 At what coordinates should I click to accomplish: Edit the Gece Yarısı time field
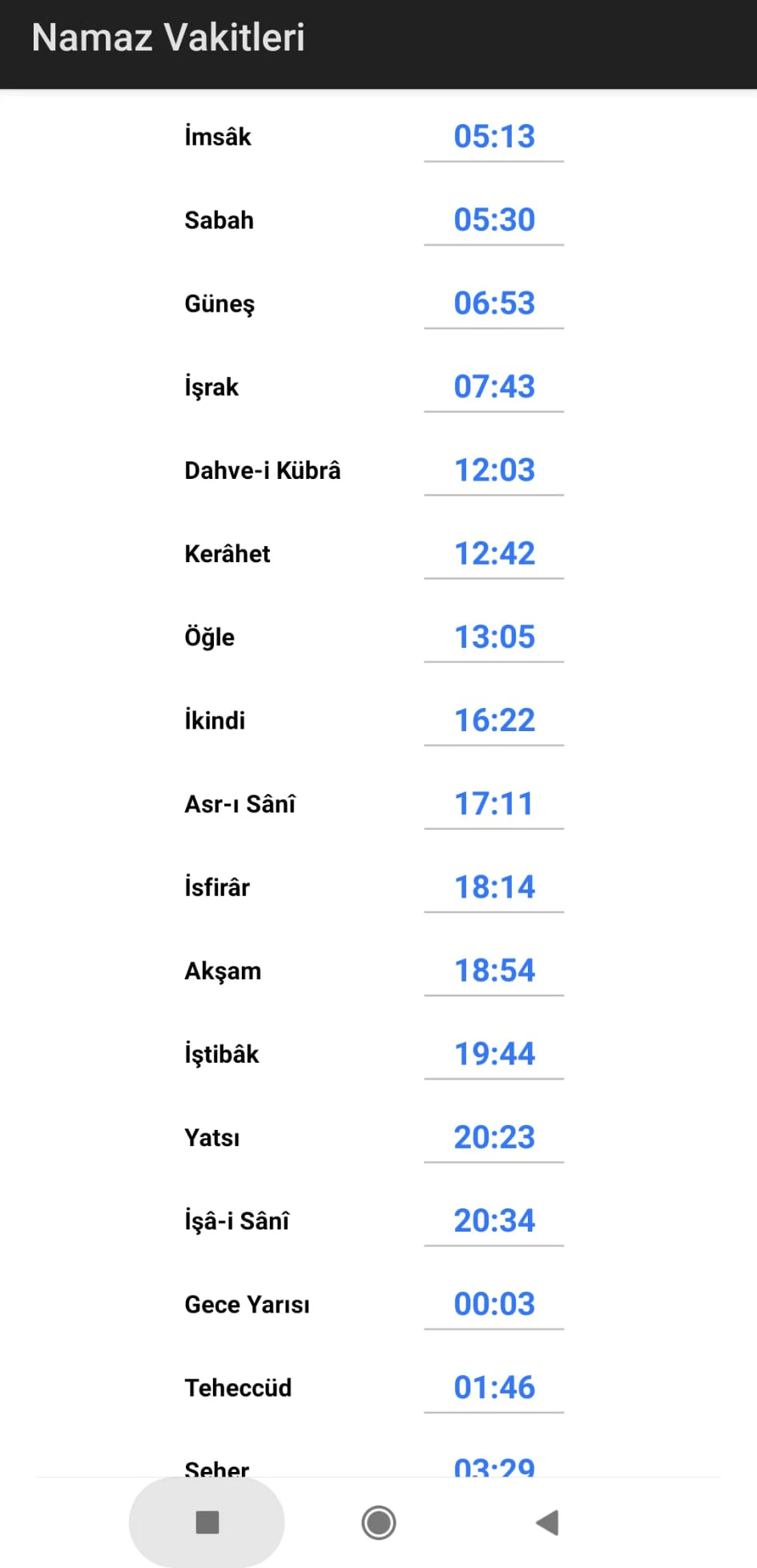click(494, 1304)
